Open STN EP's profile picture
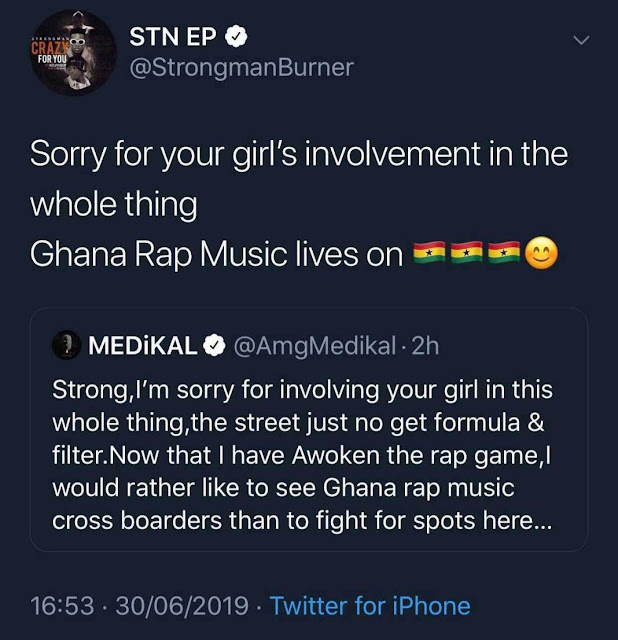This screenshot has width=618, height=640. pyautogui.click(x=74, y=53)
